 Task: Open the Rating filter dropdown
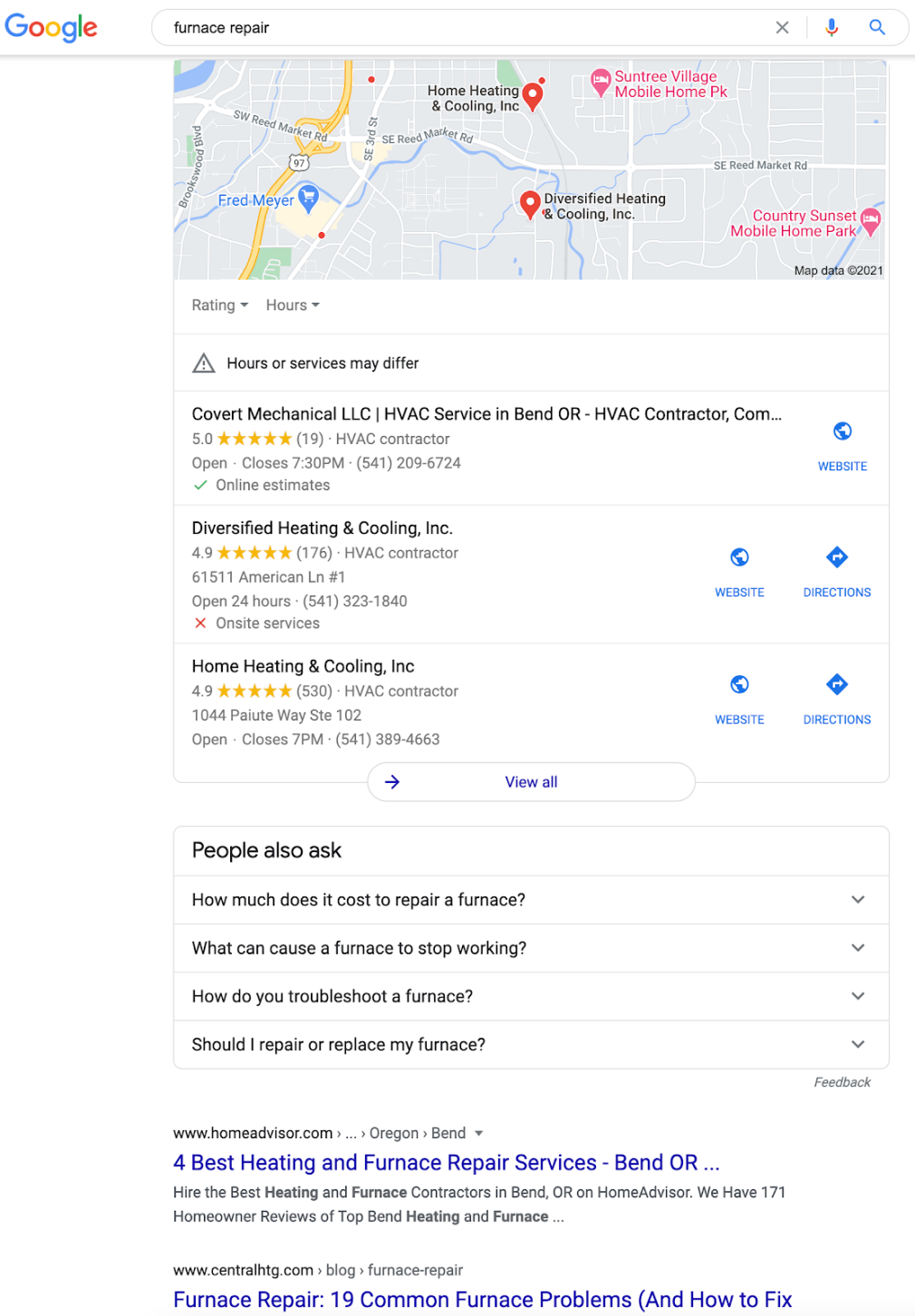218,305
